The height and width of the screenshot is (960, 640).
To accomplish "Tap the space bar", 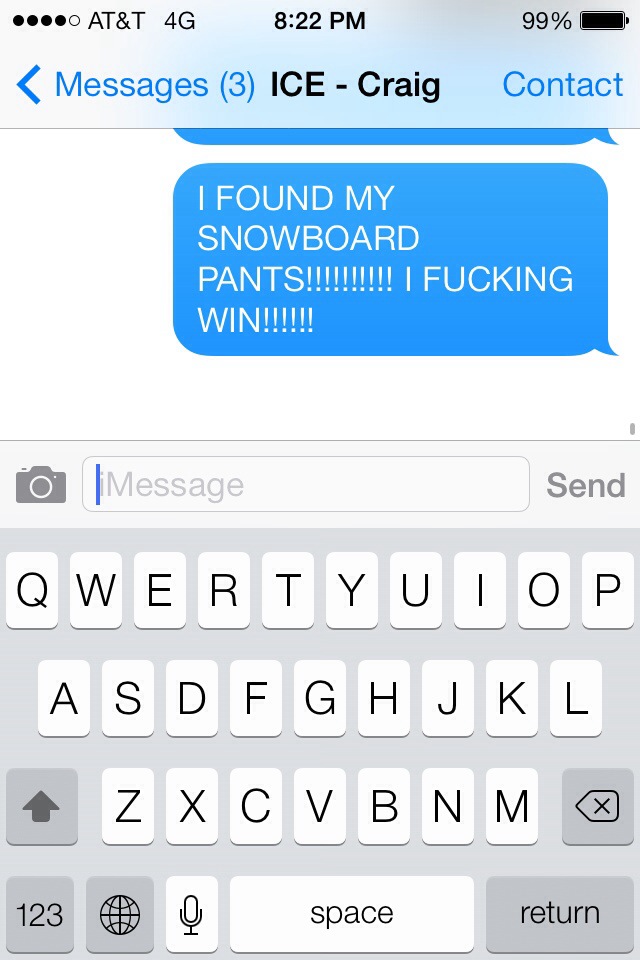I will [x=351, y=913].
